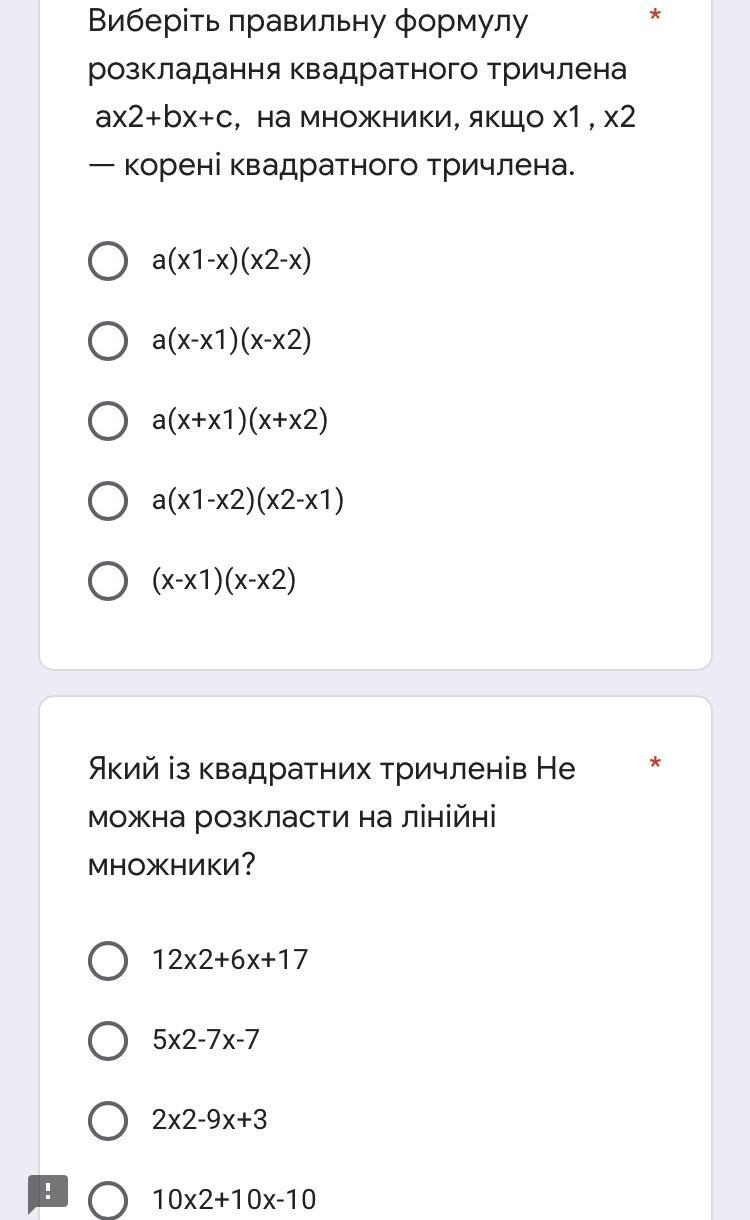Mark a(x1-x2)(x2-x1) as the answer
The image size is (750, 1220).
pyautogui.click(x=108, y=501)
